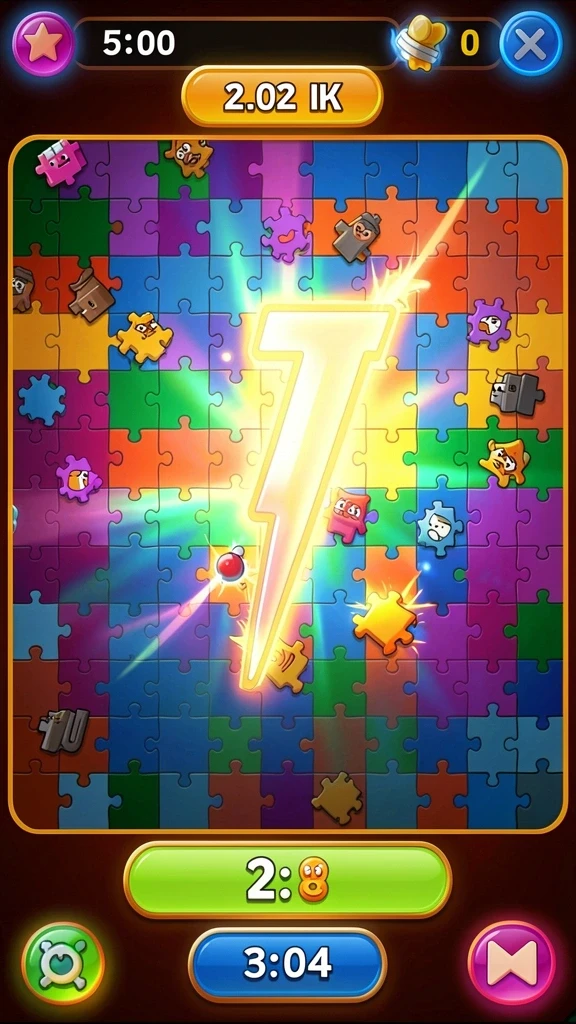Screen dimensions: 576x1024
Task: Tap the round pink icon button
Action: (512, 963)
